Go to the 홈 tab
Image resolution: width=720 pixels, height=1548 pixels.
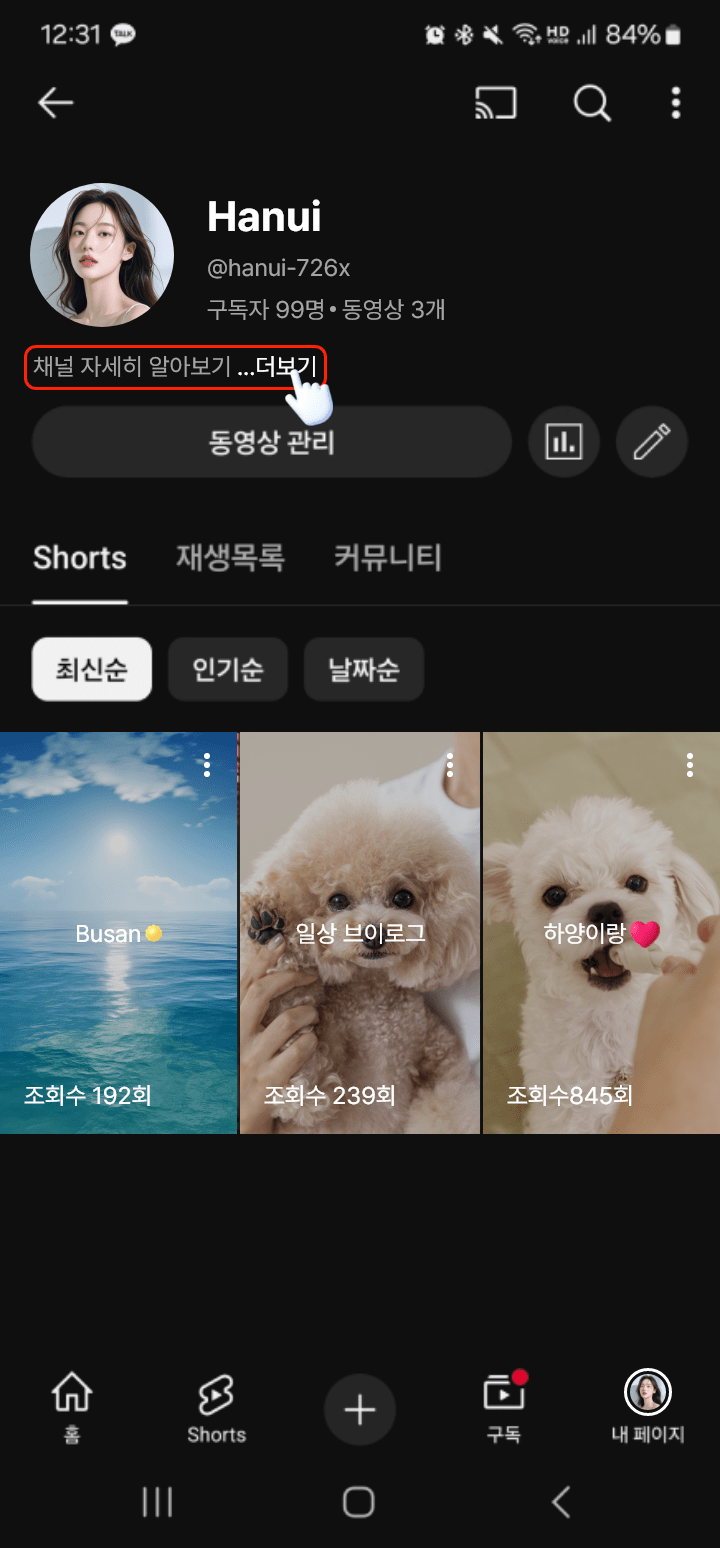72,1407
